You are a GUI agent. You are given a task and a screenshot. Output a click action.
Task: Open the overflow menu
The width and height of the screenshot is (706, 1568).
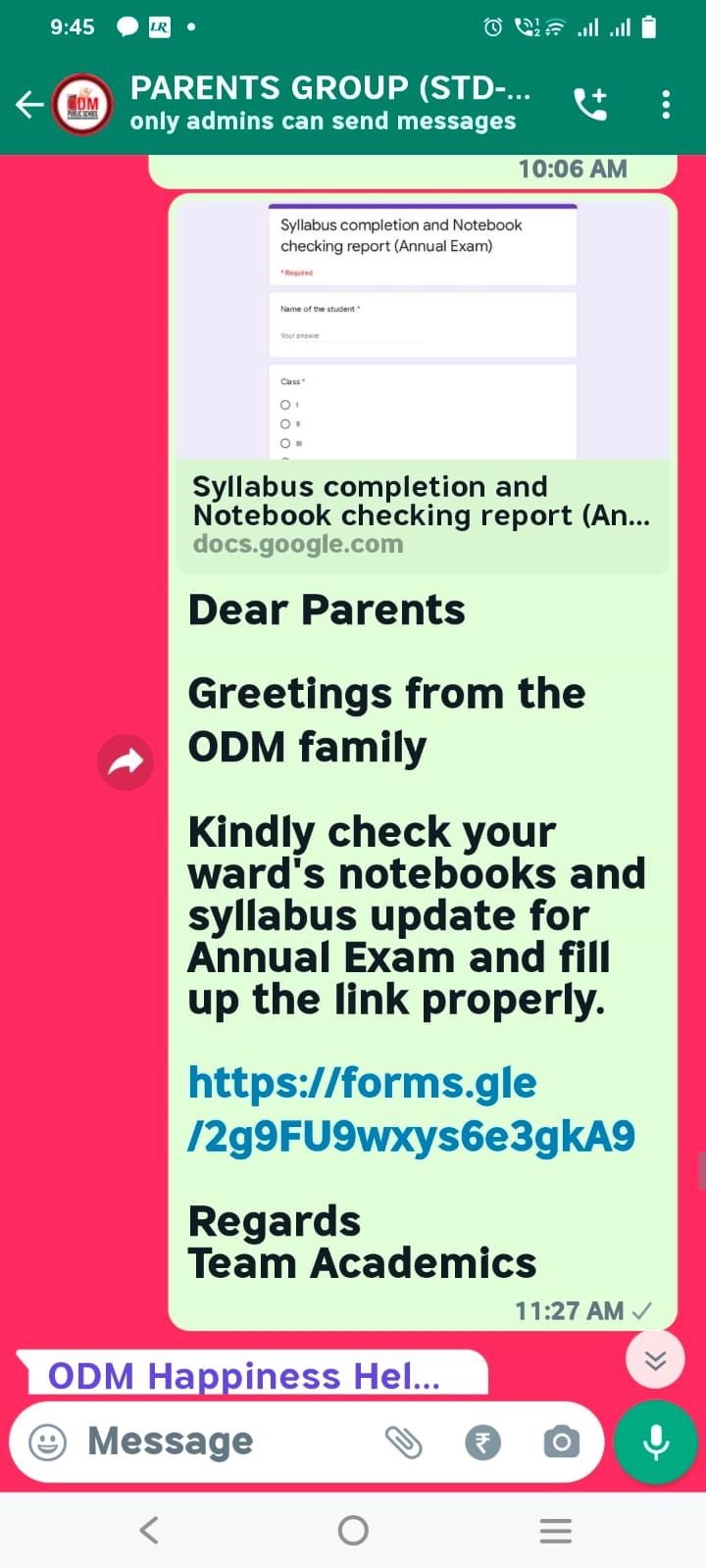pyautogui.click(x=666, y=104)
